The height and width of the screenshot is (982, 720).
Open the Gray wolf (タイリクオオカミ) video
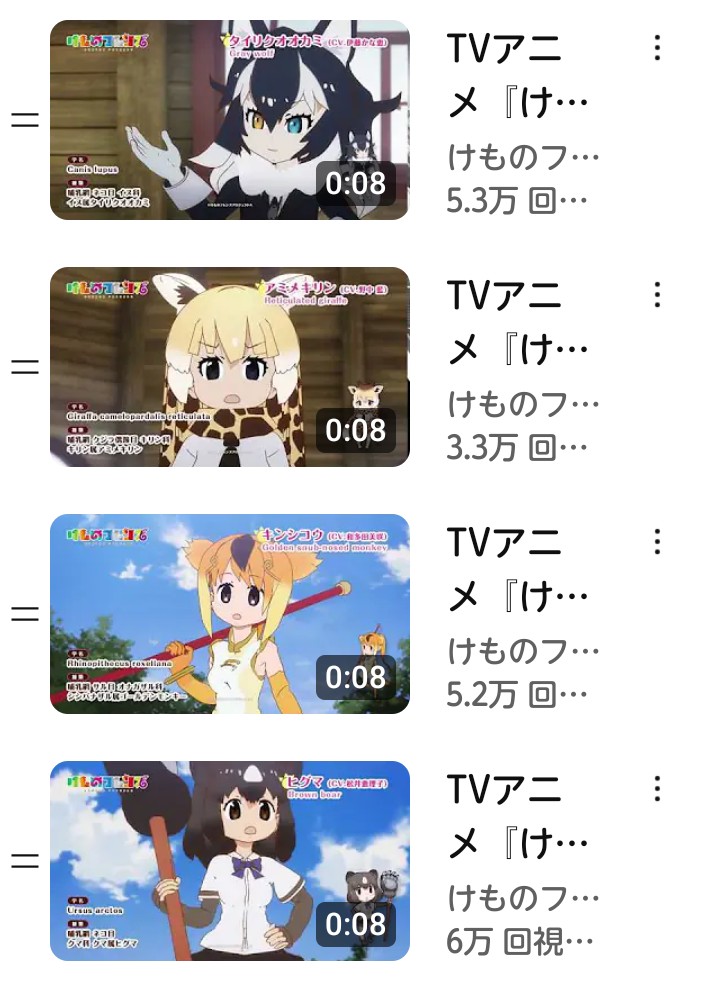tap(229, 120)
